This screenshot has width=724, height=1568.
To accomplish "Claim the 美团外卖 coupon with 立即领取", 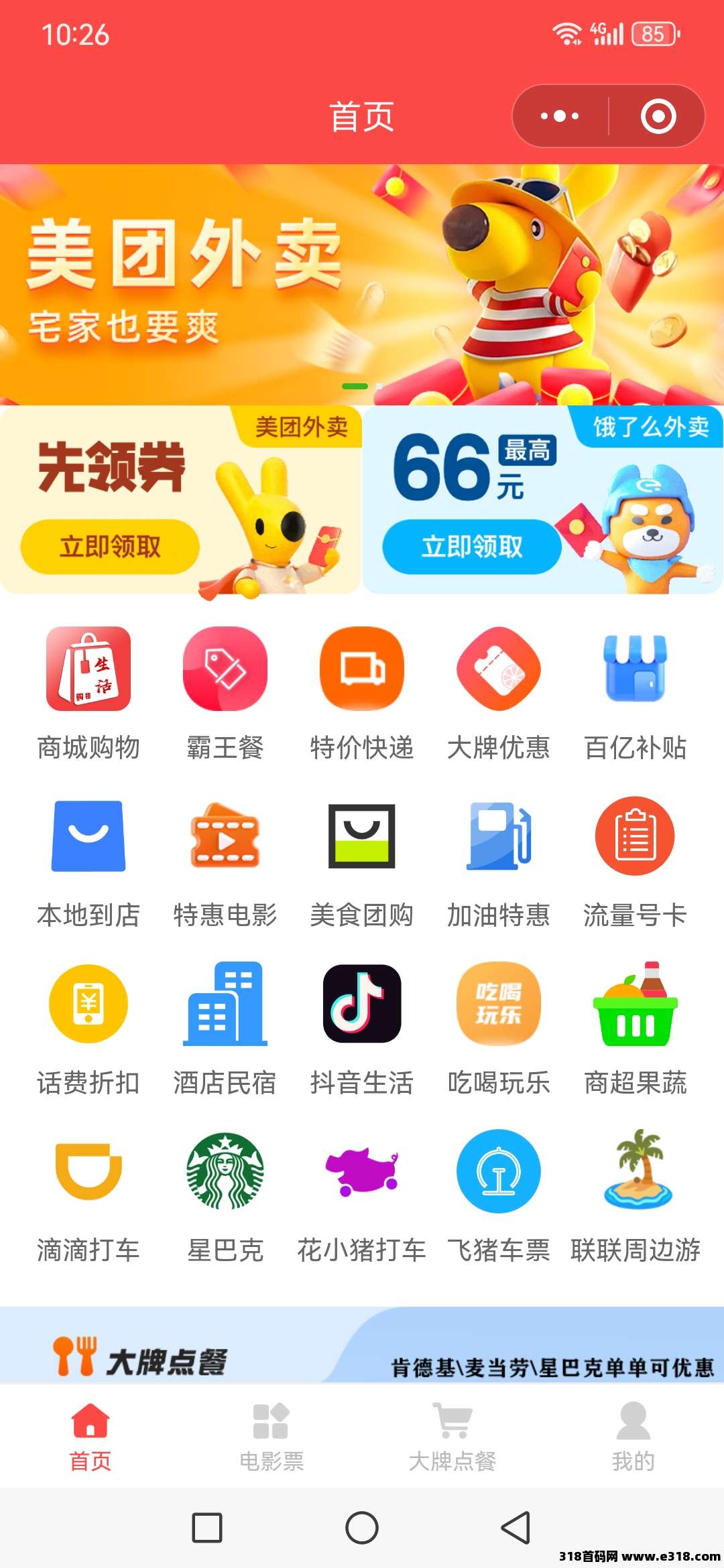I will click(110, 547).
